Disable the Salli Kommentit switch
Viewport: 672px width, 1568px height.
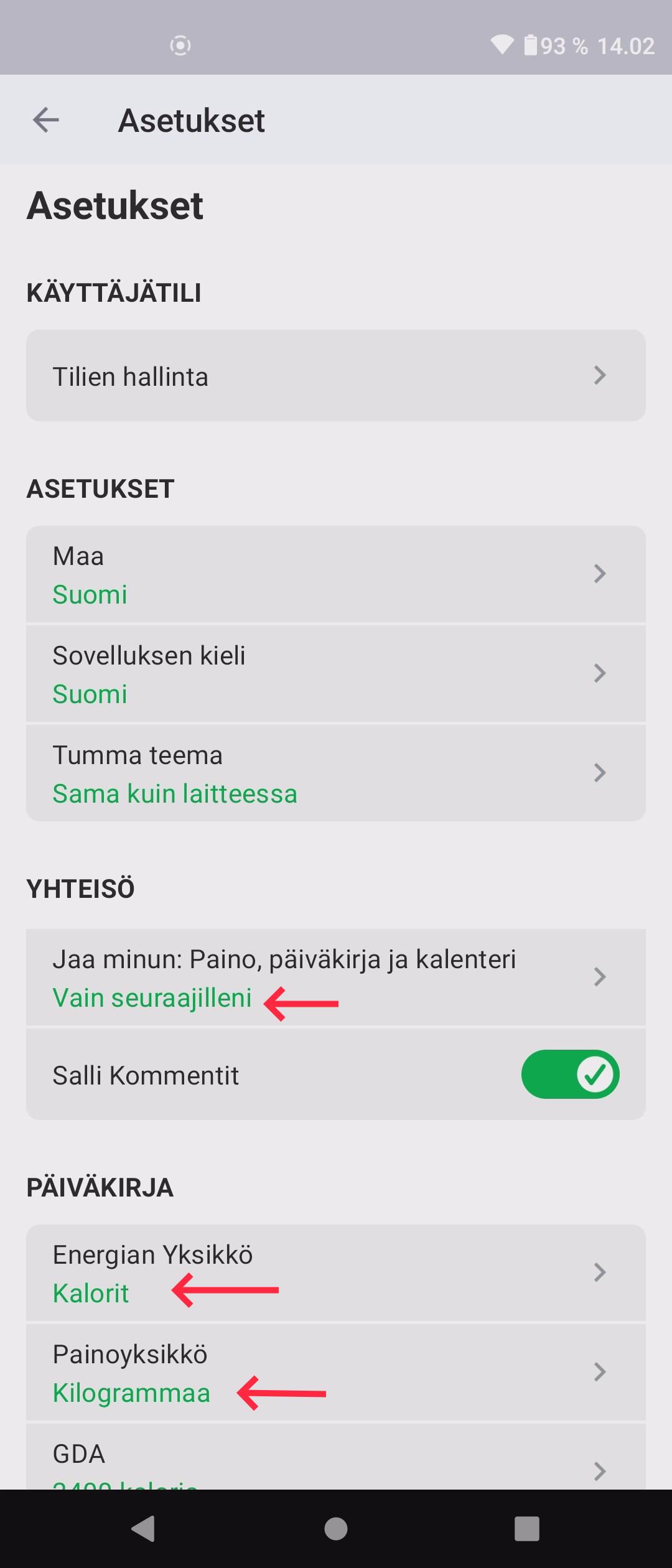(570, 1075)
